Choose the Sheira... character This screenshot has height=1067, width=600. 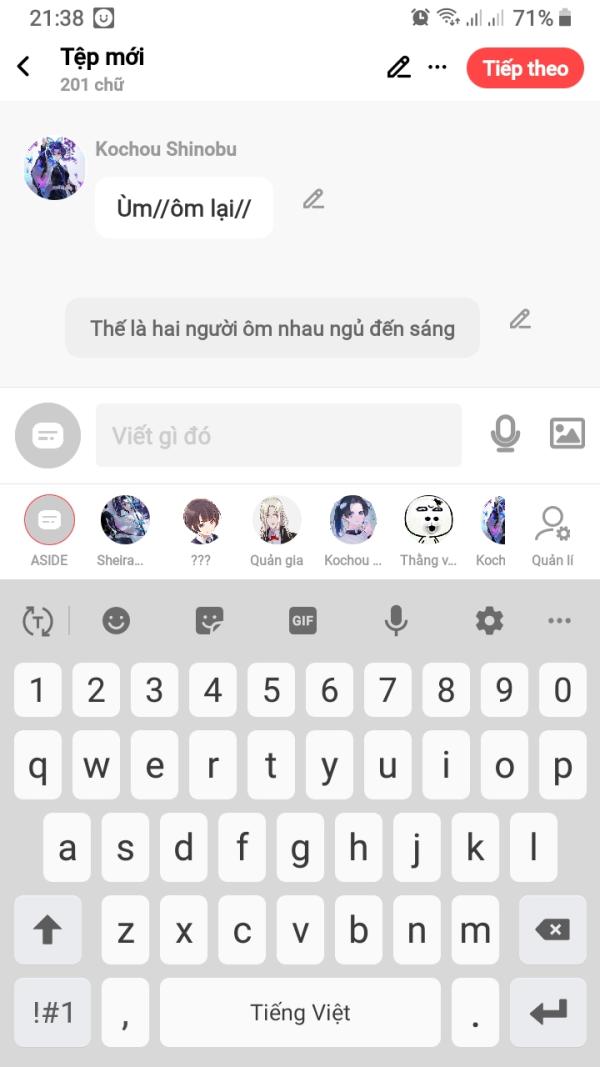pos(124,531)
